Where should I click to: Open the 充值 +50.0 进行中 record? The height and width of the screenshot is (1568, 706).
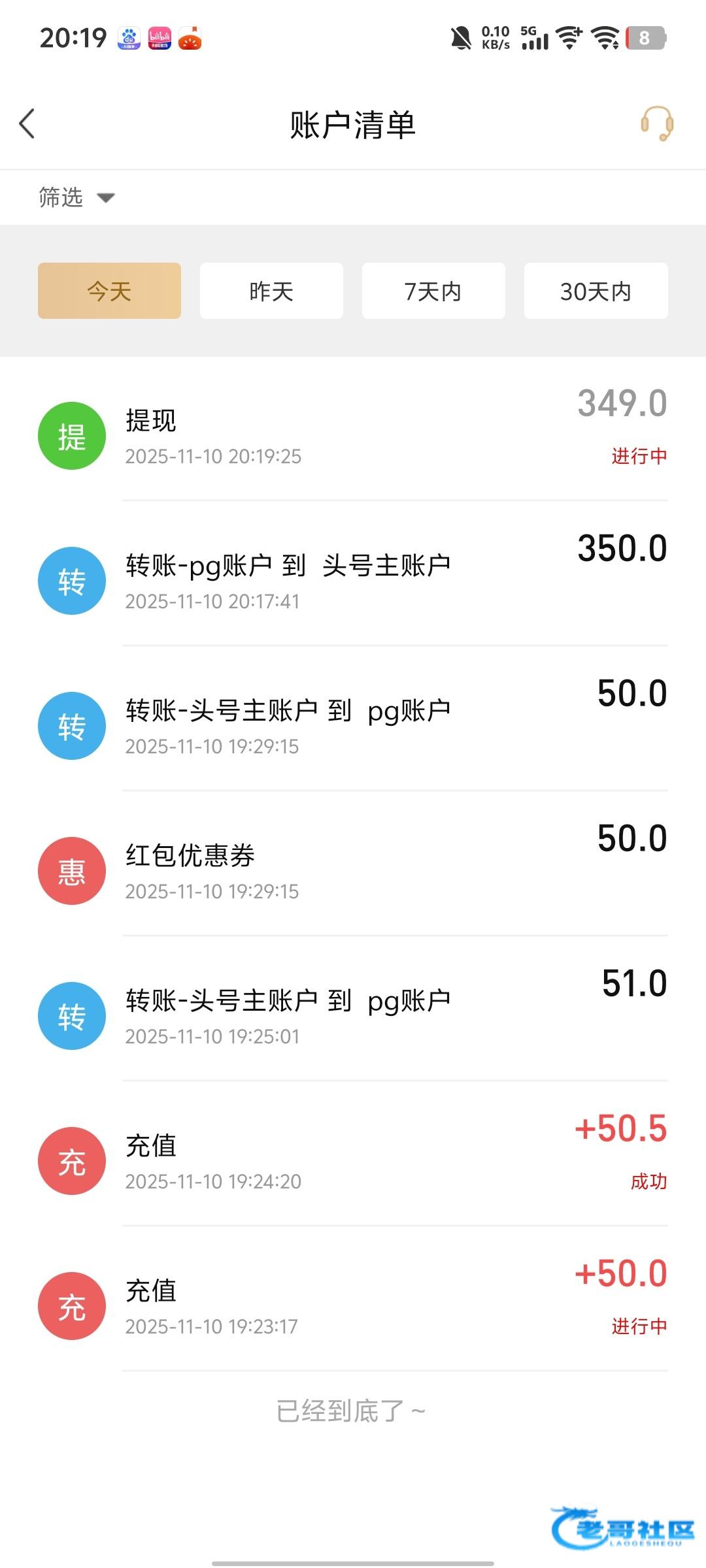click(x=353, y=1306)
